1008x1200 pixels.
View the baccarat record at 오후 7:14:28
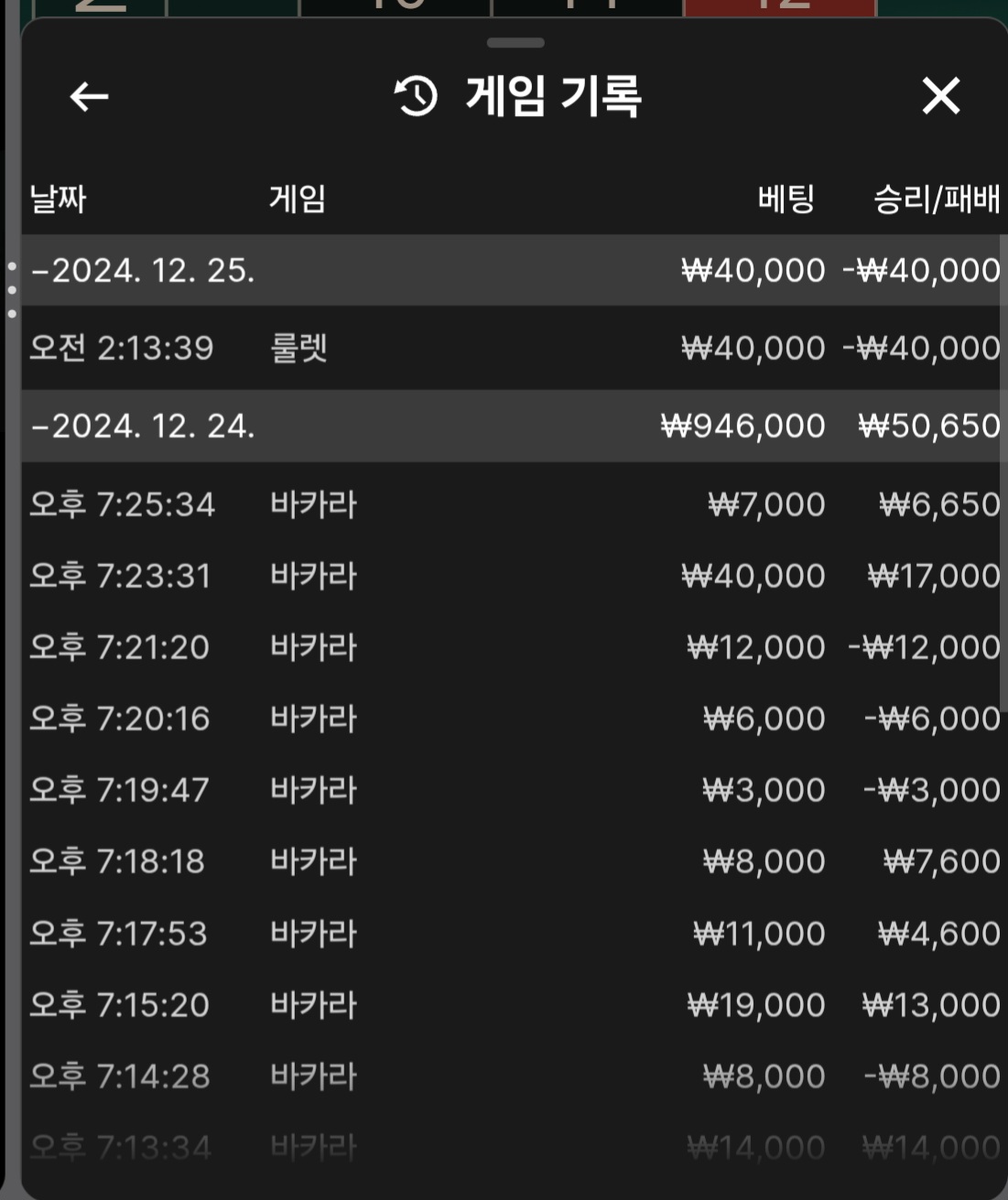coord(513,1076)
